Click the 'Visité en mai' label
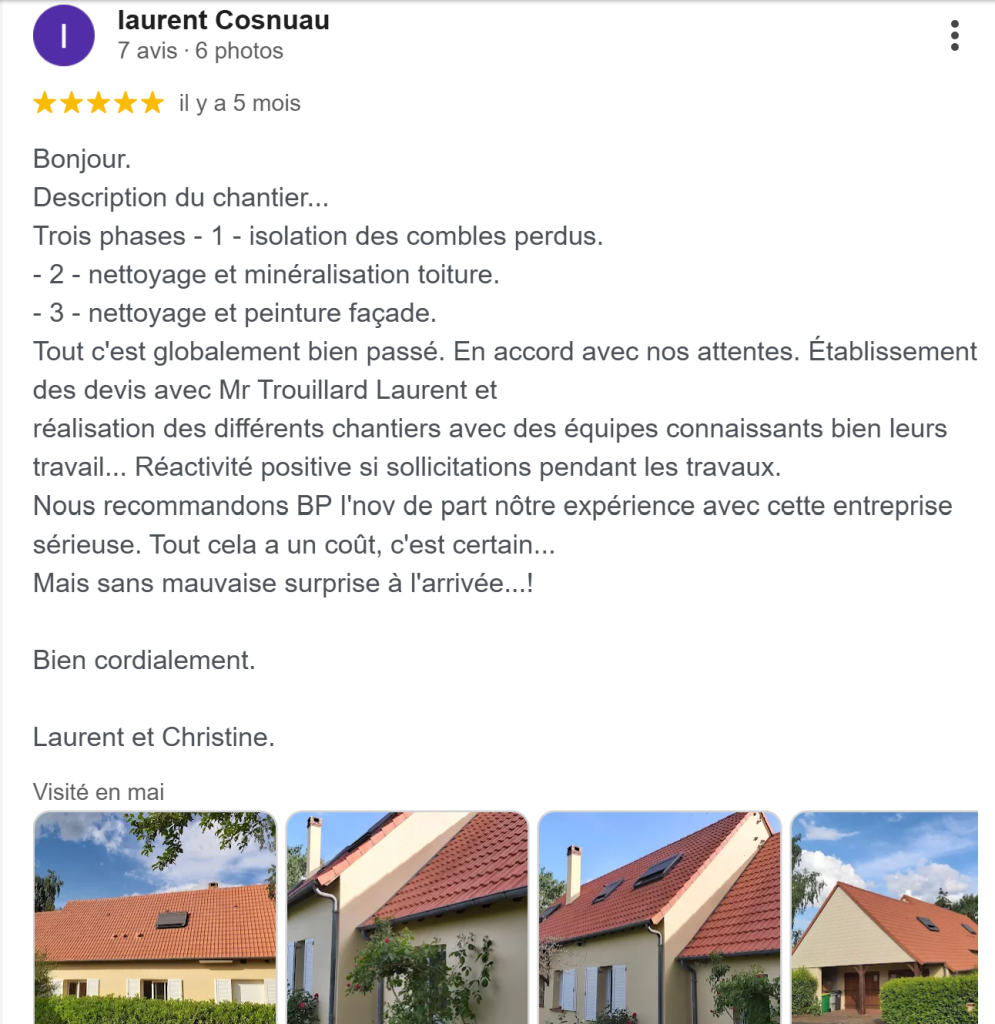The image size is (995, 1024). (99, 791)
